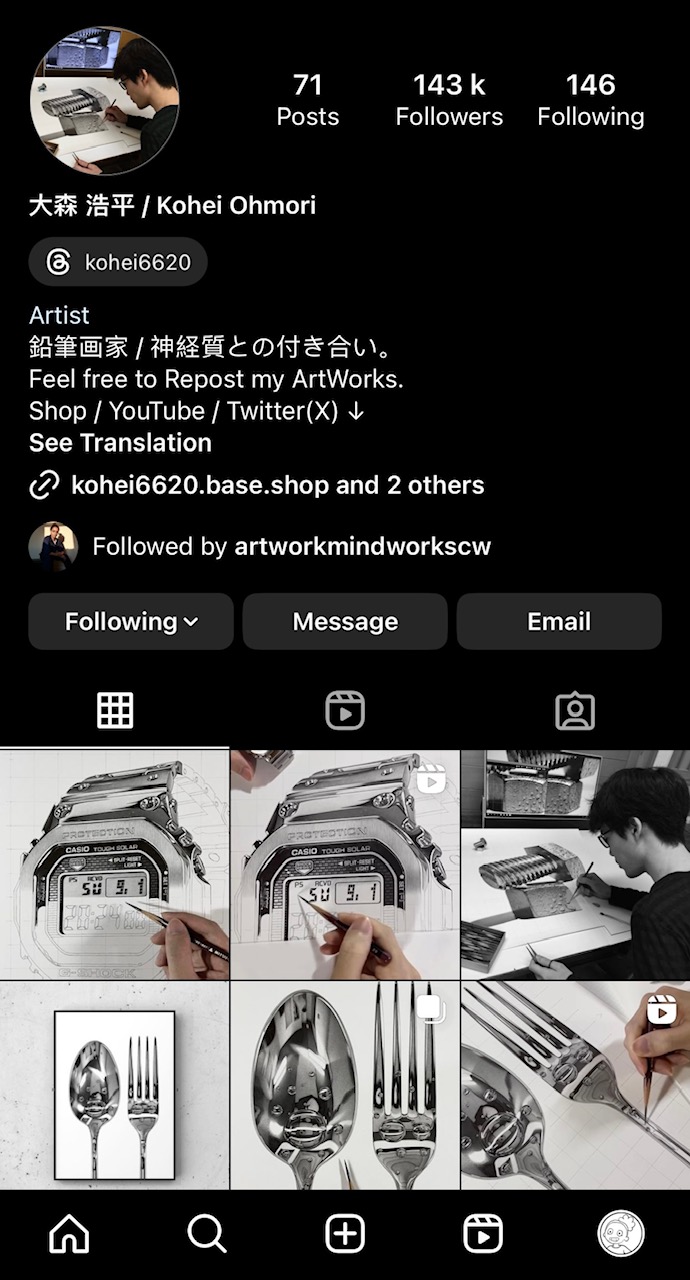Go to the Home feed
Viewport: 690px width, 1280px height.
pos(69,1235)
